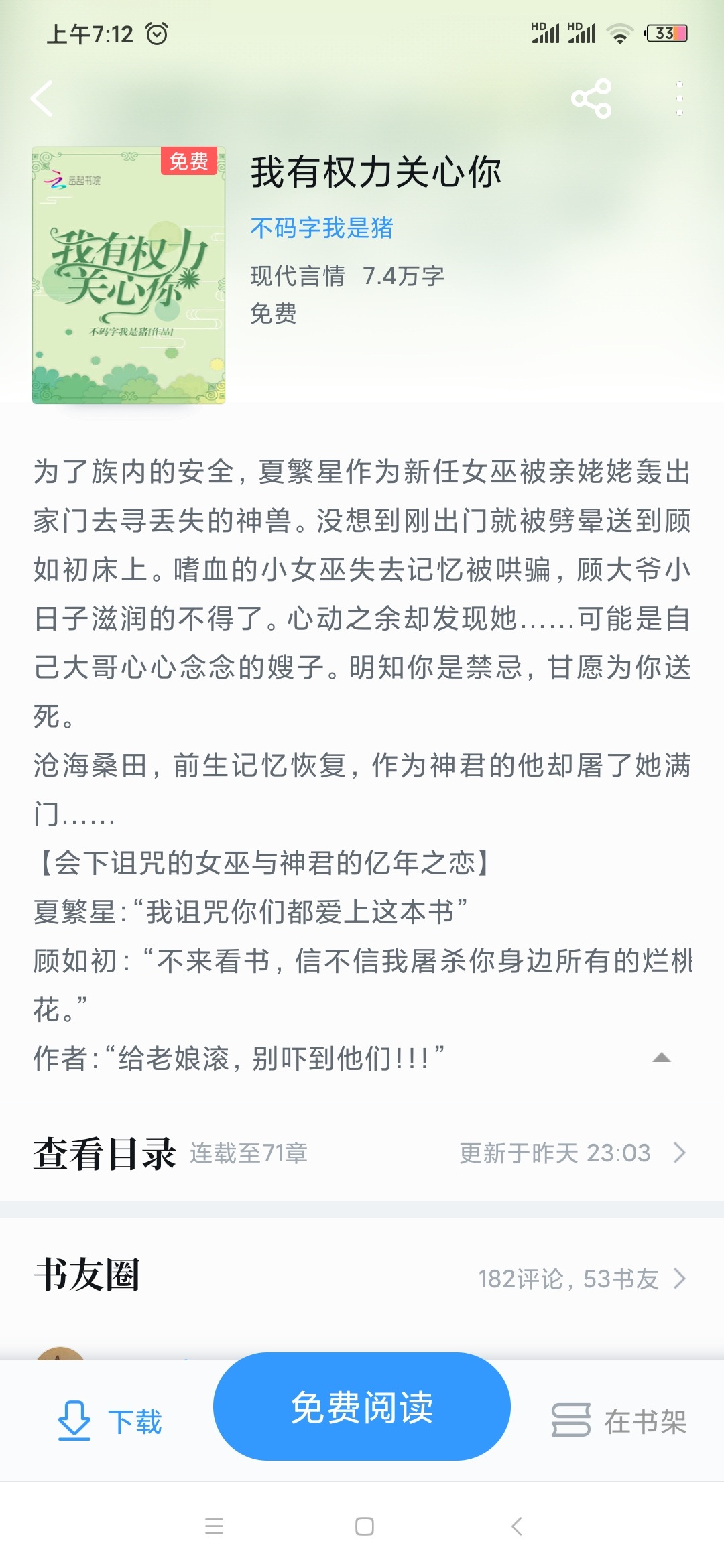The height and width of the screenshot is (1568, 724).
Task: Go to the system home screen
Action: [x=364, y=1526]
